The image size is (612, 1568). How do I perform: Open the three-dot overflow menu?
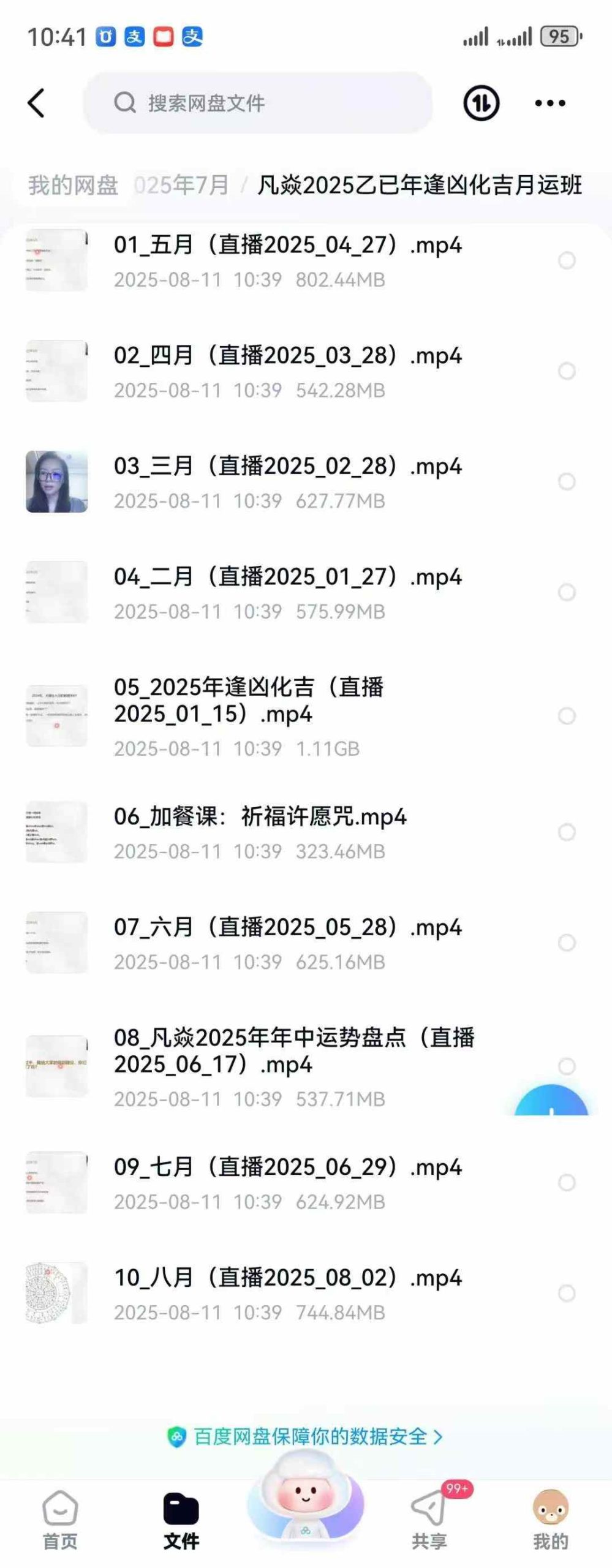(x=550, y=103)
